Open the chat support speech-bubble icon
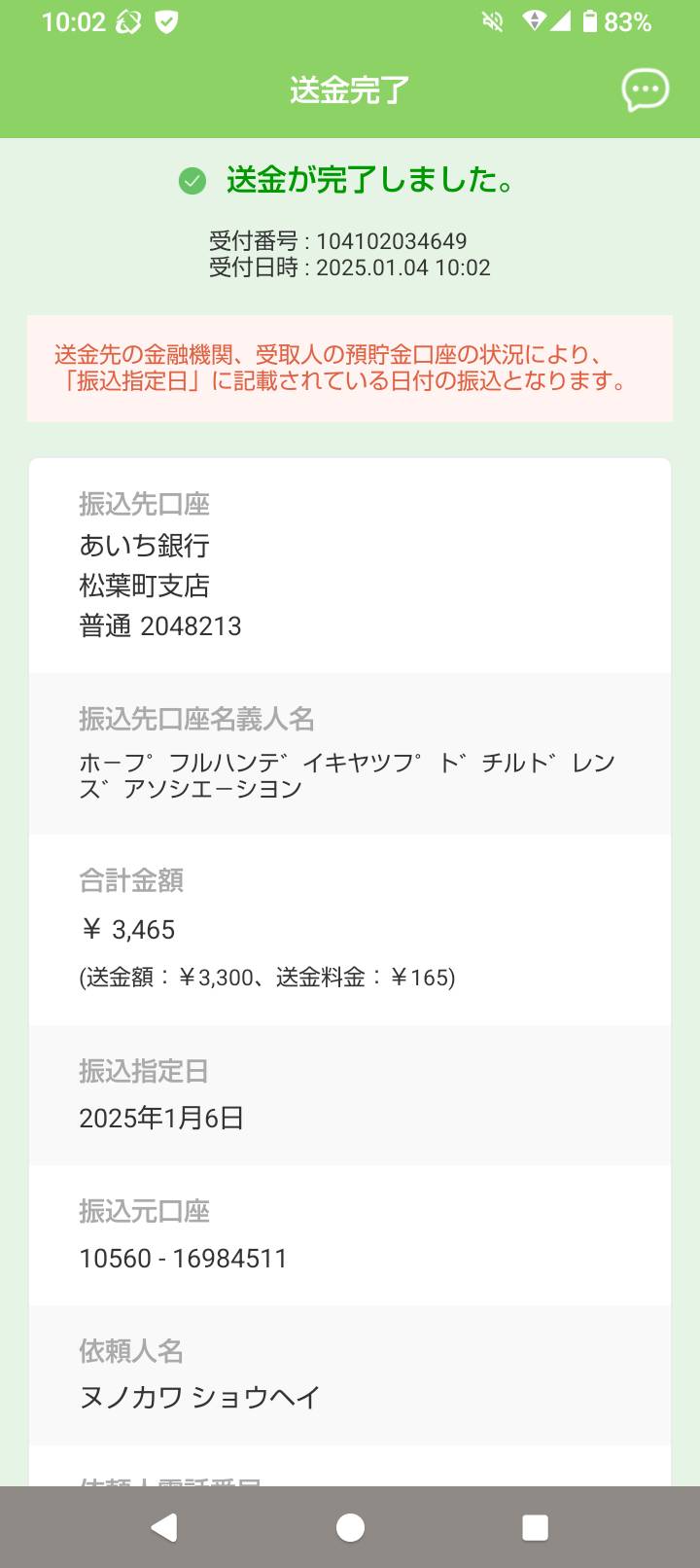This screenshot has width=700, height=1568. pyautogui.click(x=646, y=90)
